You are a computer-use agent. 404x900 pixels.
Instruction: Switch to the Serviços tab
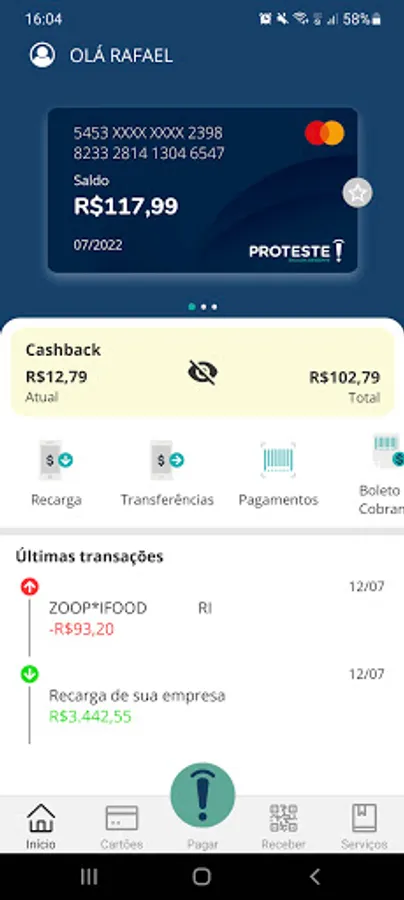point(364,827)
